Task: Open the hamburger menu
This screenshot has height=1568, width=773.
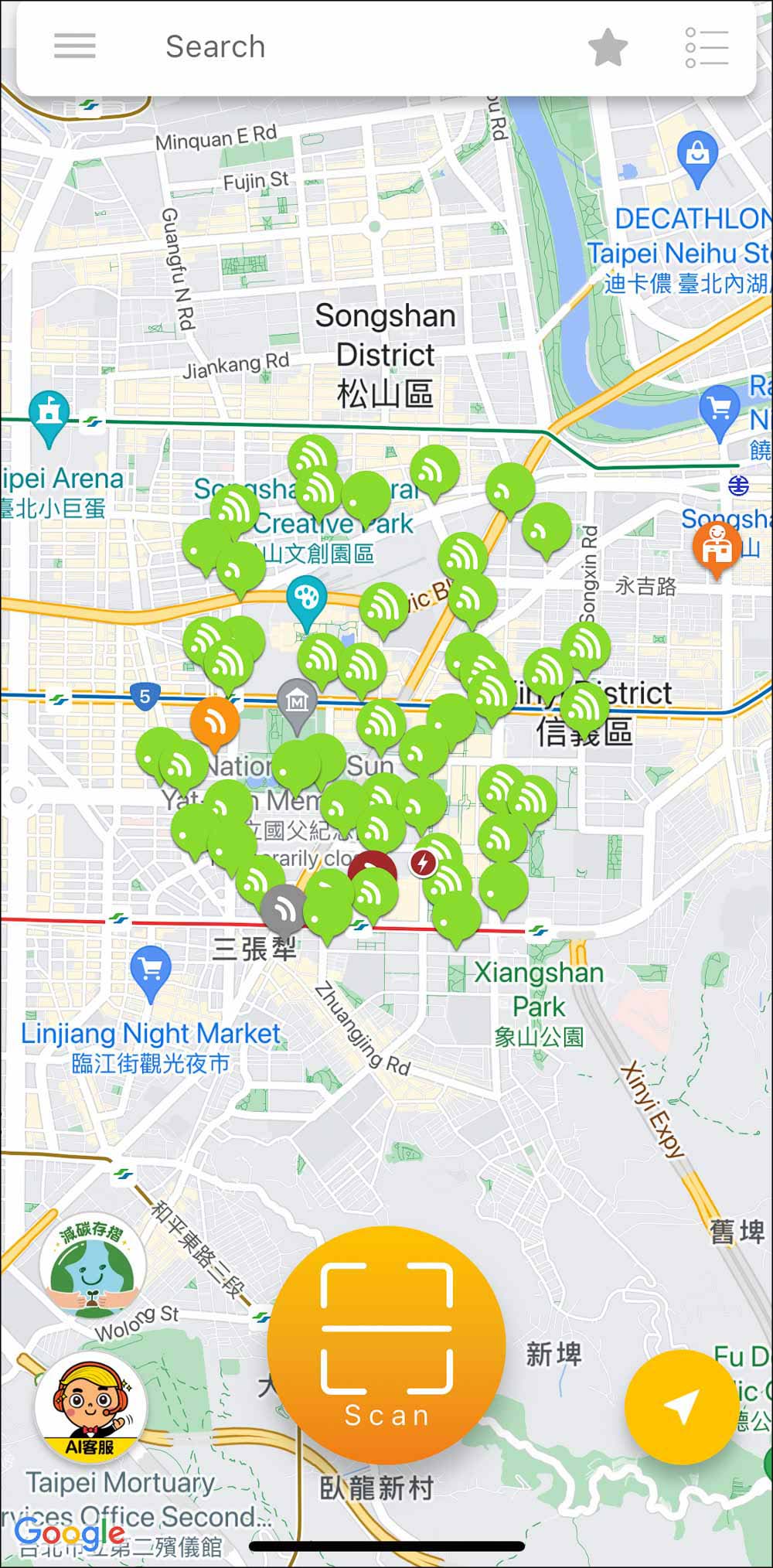Action: (75, 46)
